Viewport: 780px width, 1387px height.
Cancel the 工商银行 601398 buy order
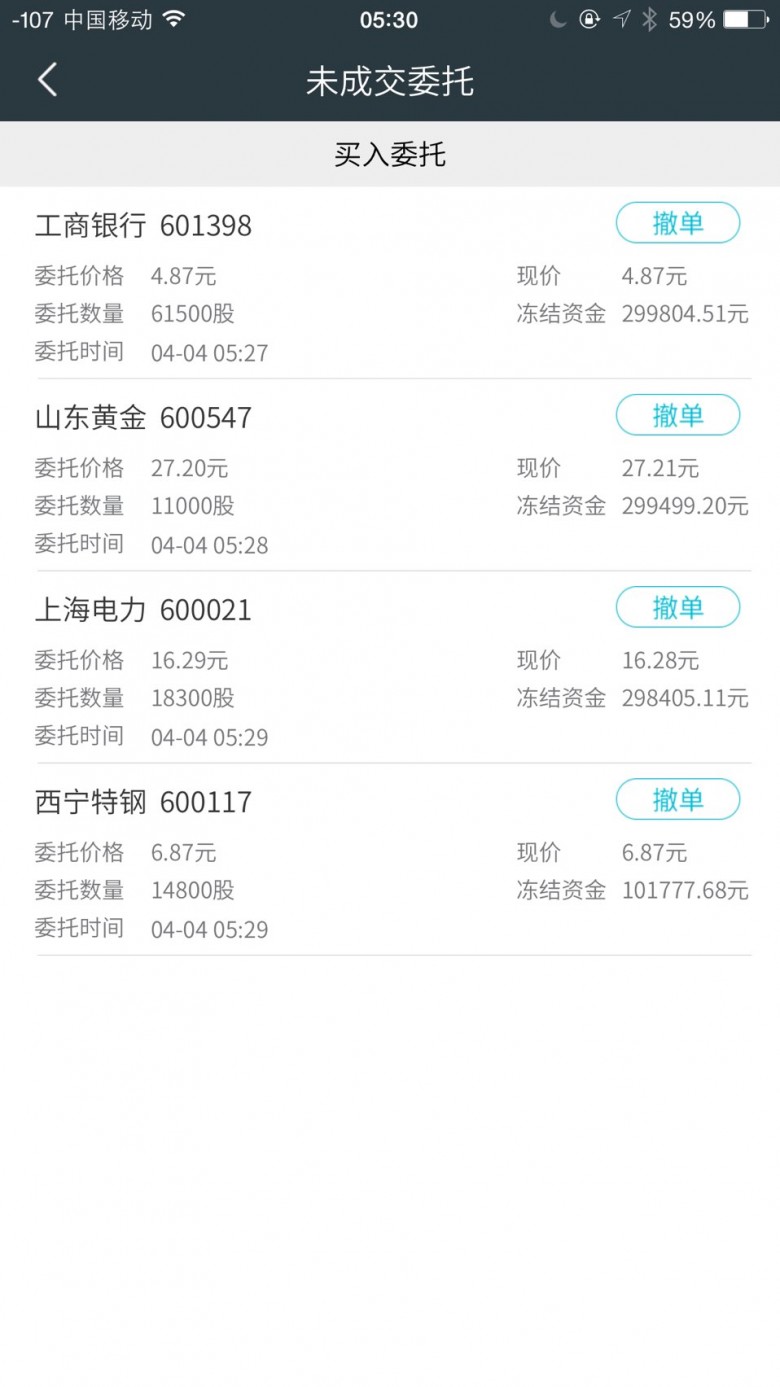point(677,223)
